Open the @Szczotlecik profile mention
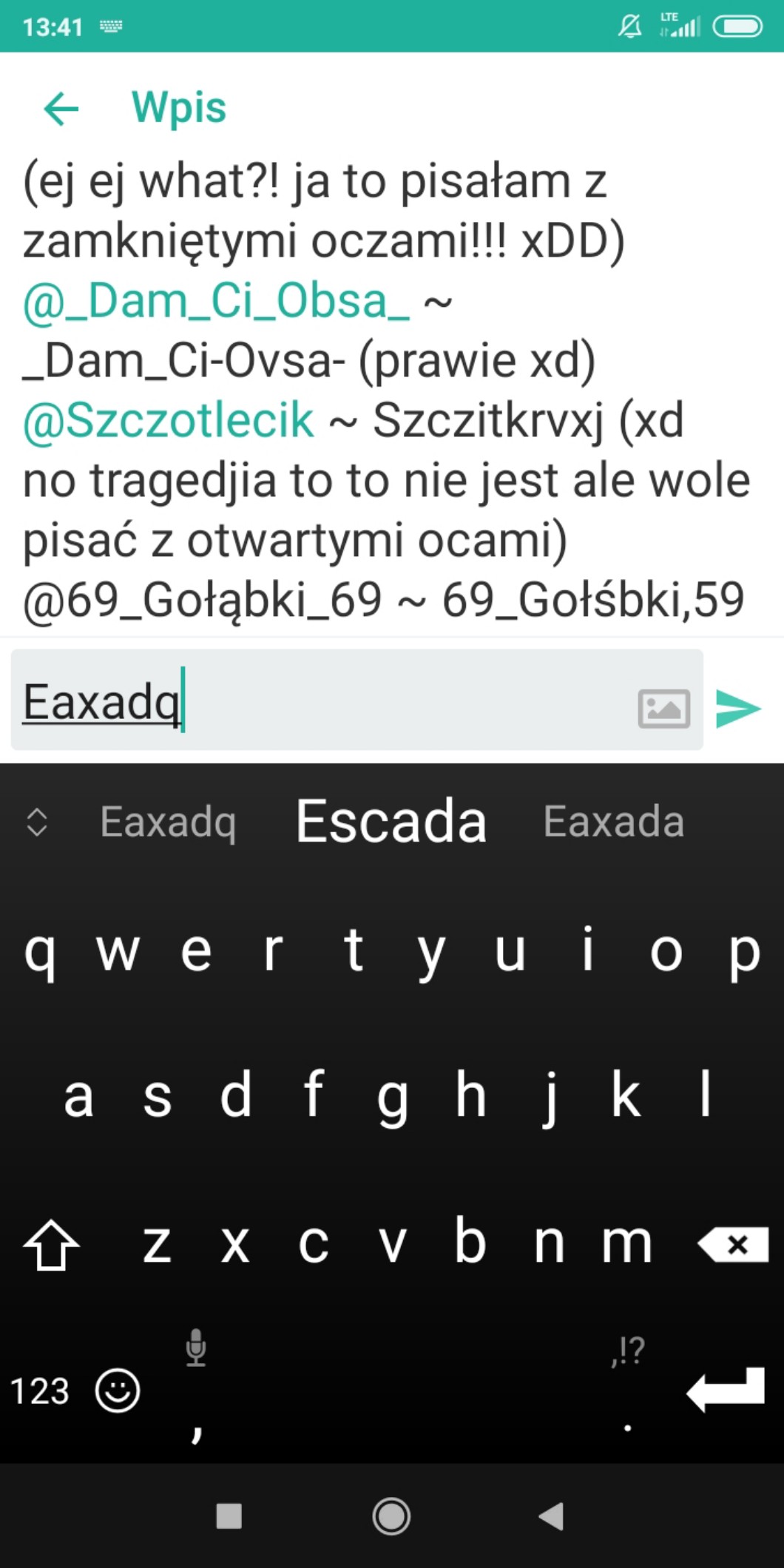Viewport: 784px width, 1568px height. (169, 421)
